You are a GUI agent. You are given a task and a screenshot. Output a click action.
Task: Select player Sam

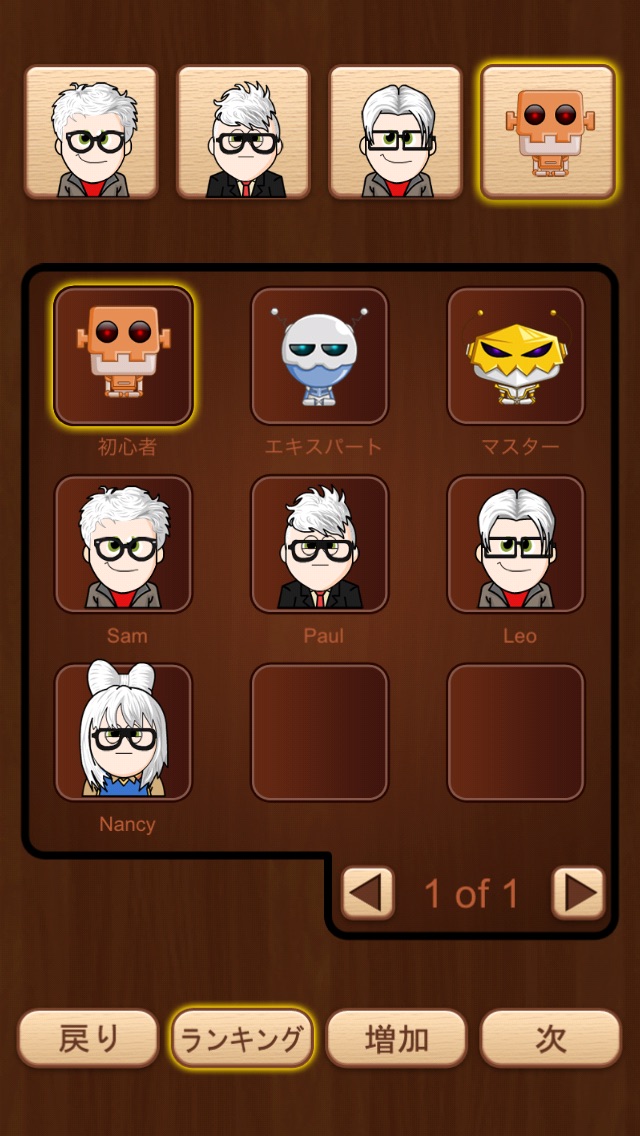(123, 544)
